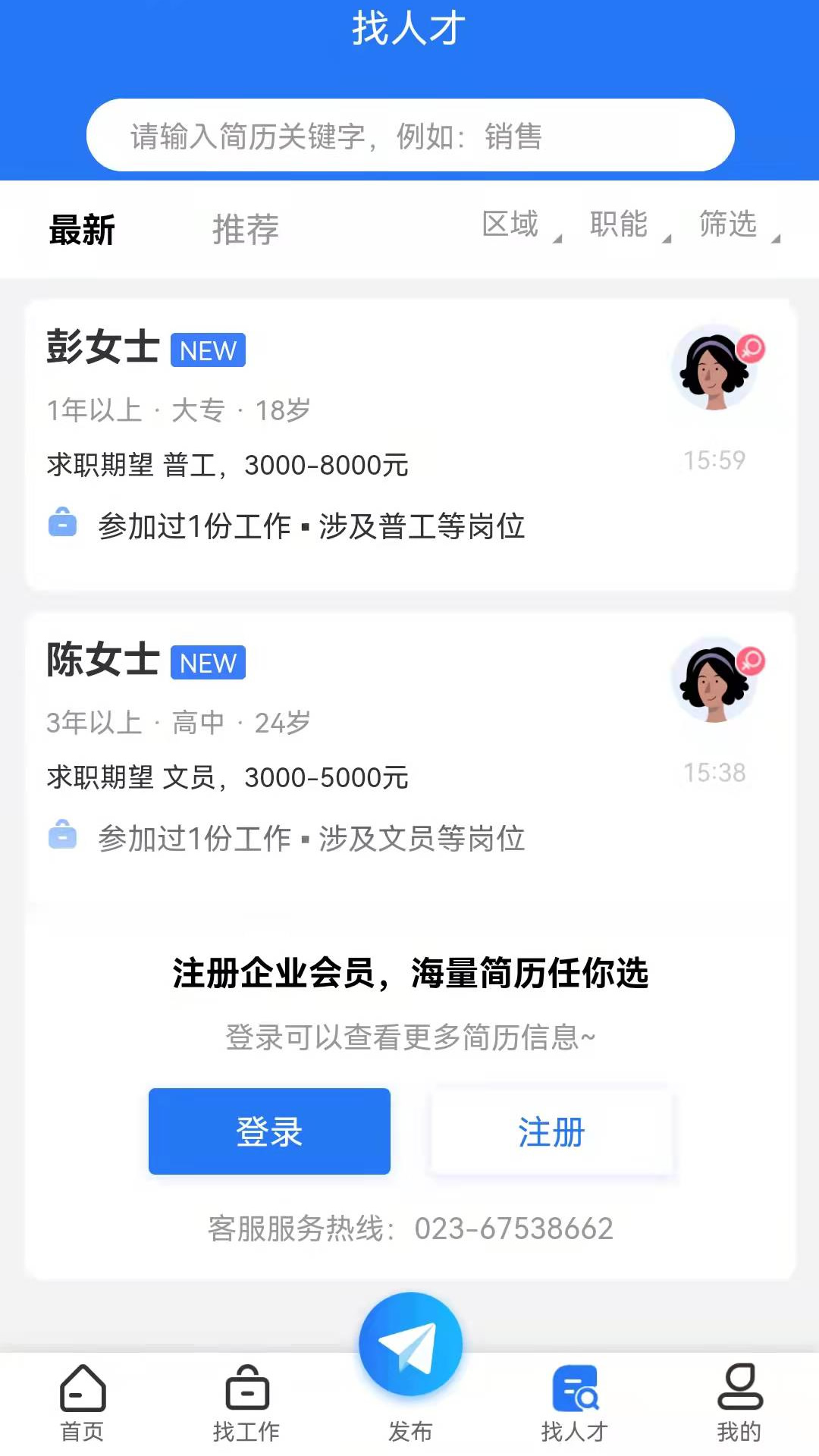Screen dimensions: 819x1456
Task: Tap the NEW badge on 彭女士's card
Action: [207, 350]
